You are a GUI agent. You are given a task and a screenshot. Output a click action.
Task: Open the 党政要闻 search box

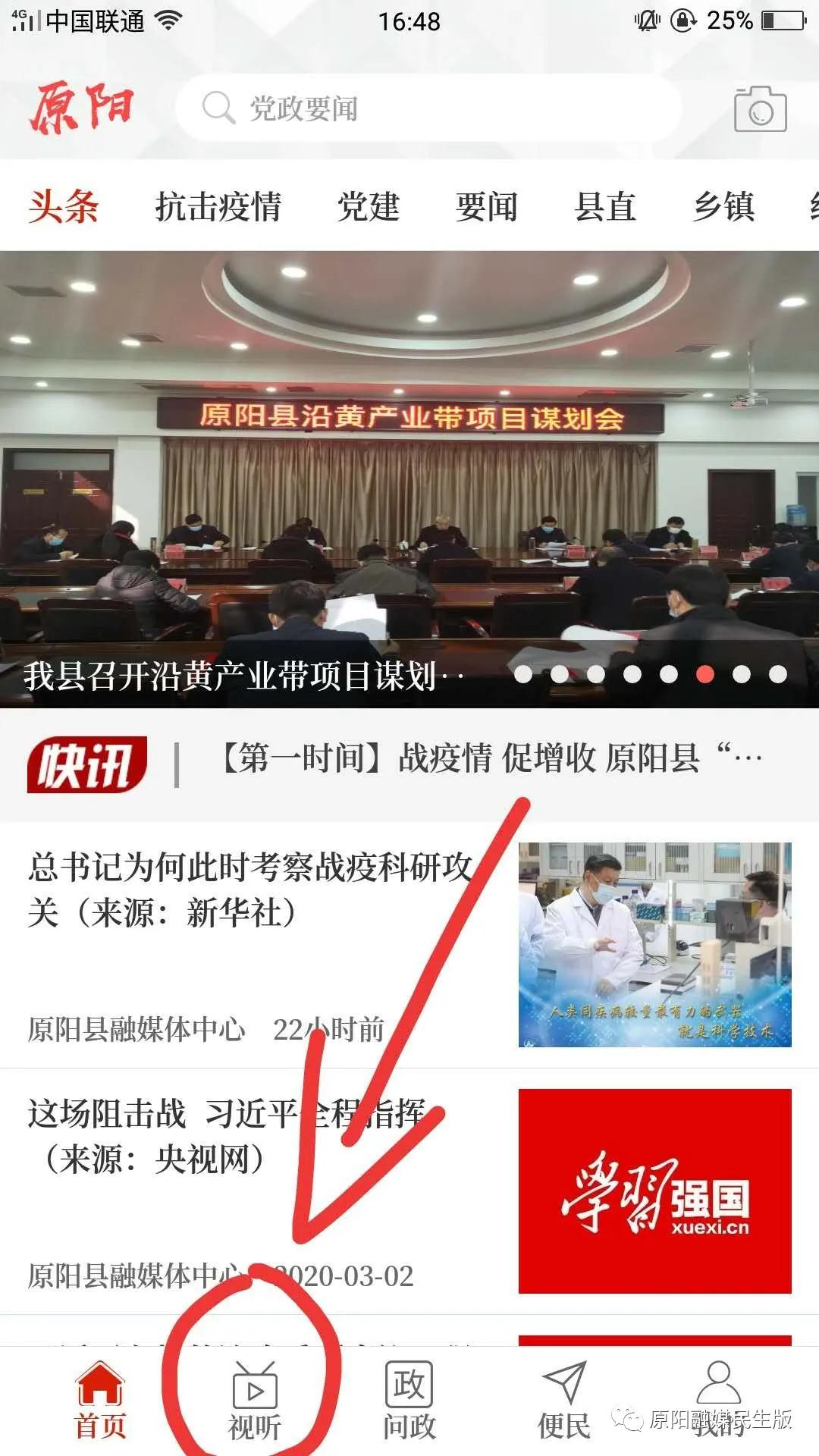(428, 108)
